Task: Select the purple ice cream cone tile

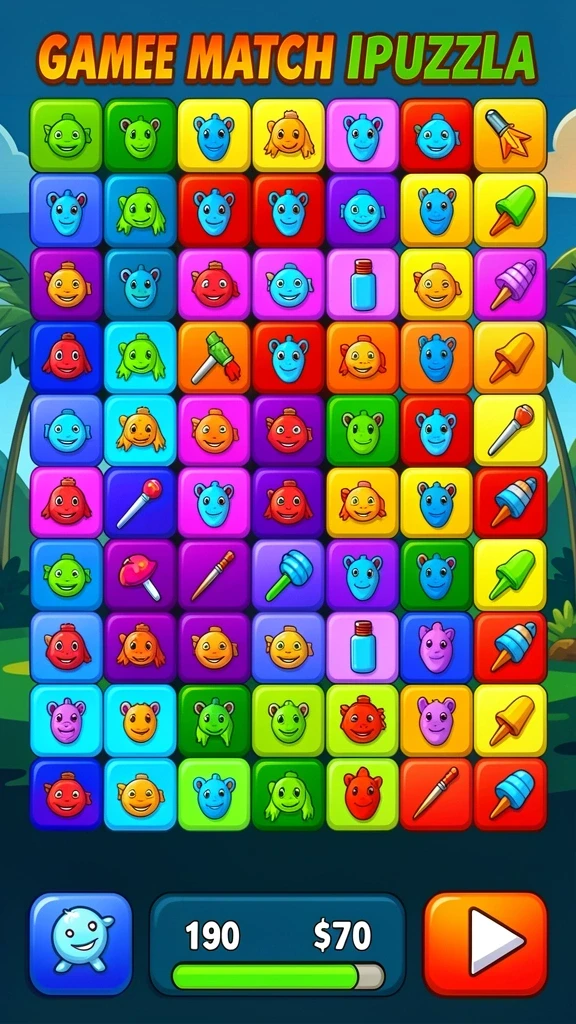Action: [510, 284]
